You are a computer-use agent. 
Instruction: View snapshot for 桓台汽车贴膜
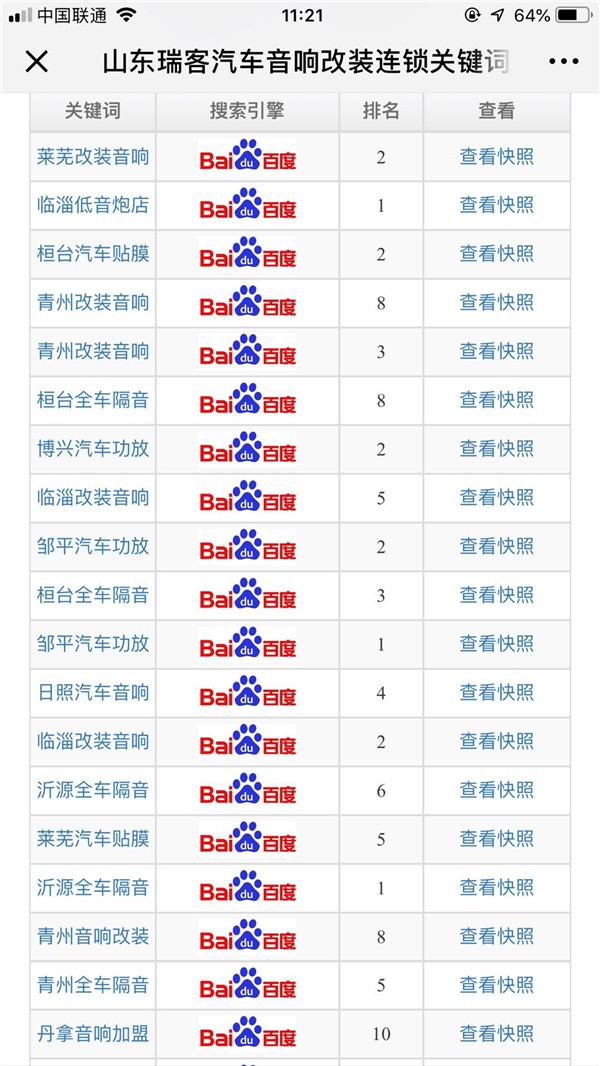496,254
